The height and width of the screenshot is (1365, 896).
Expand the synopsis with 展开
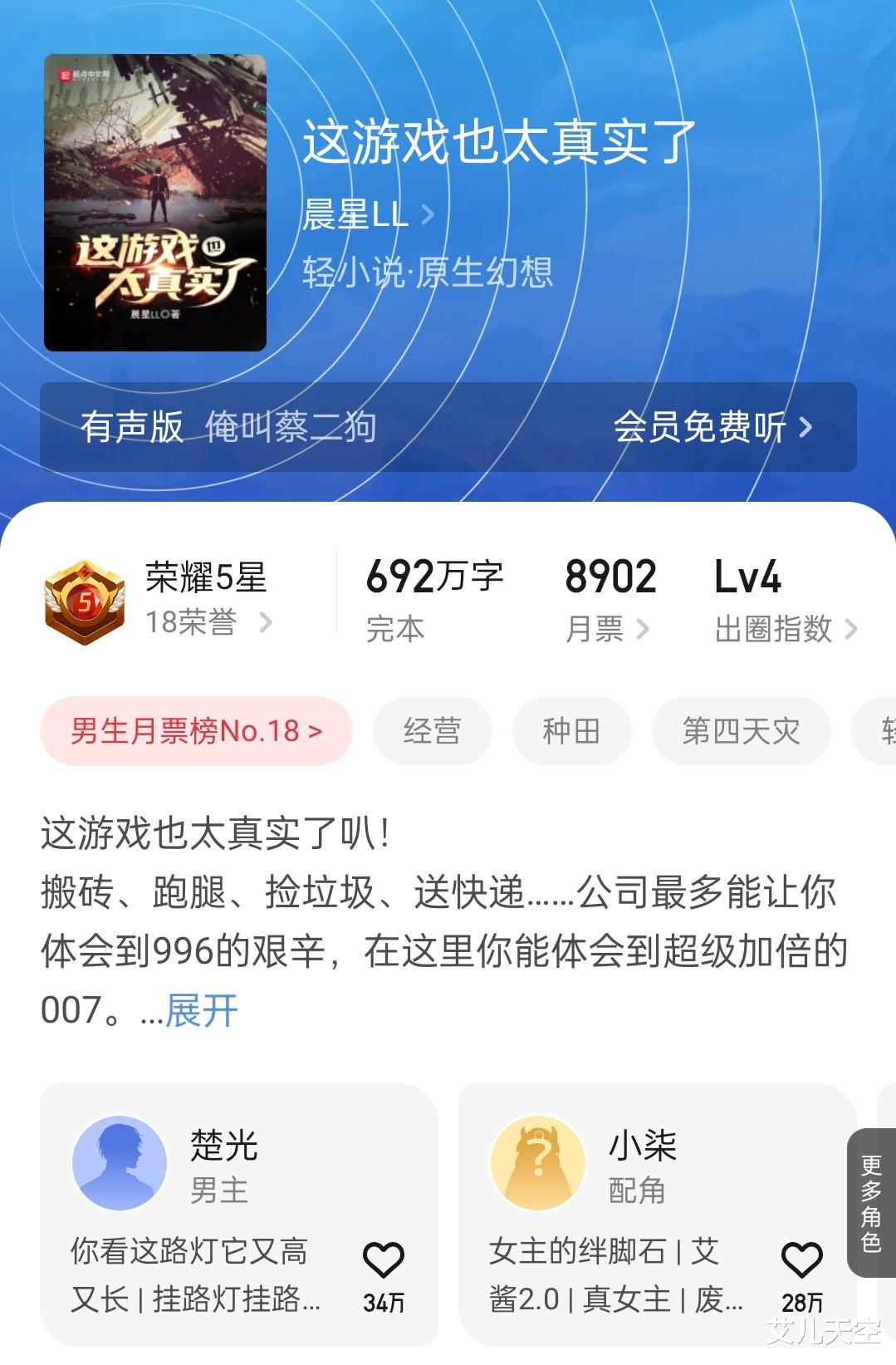201,1011
